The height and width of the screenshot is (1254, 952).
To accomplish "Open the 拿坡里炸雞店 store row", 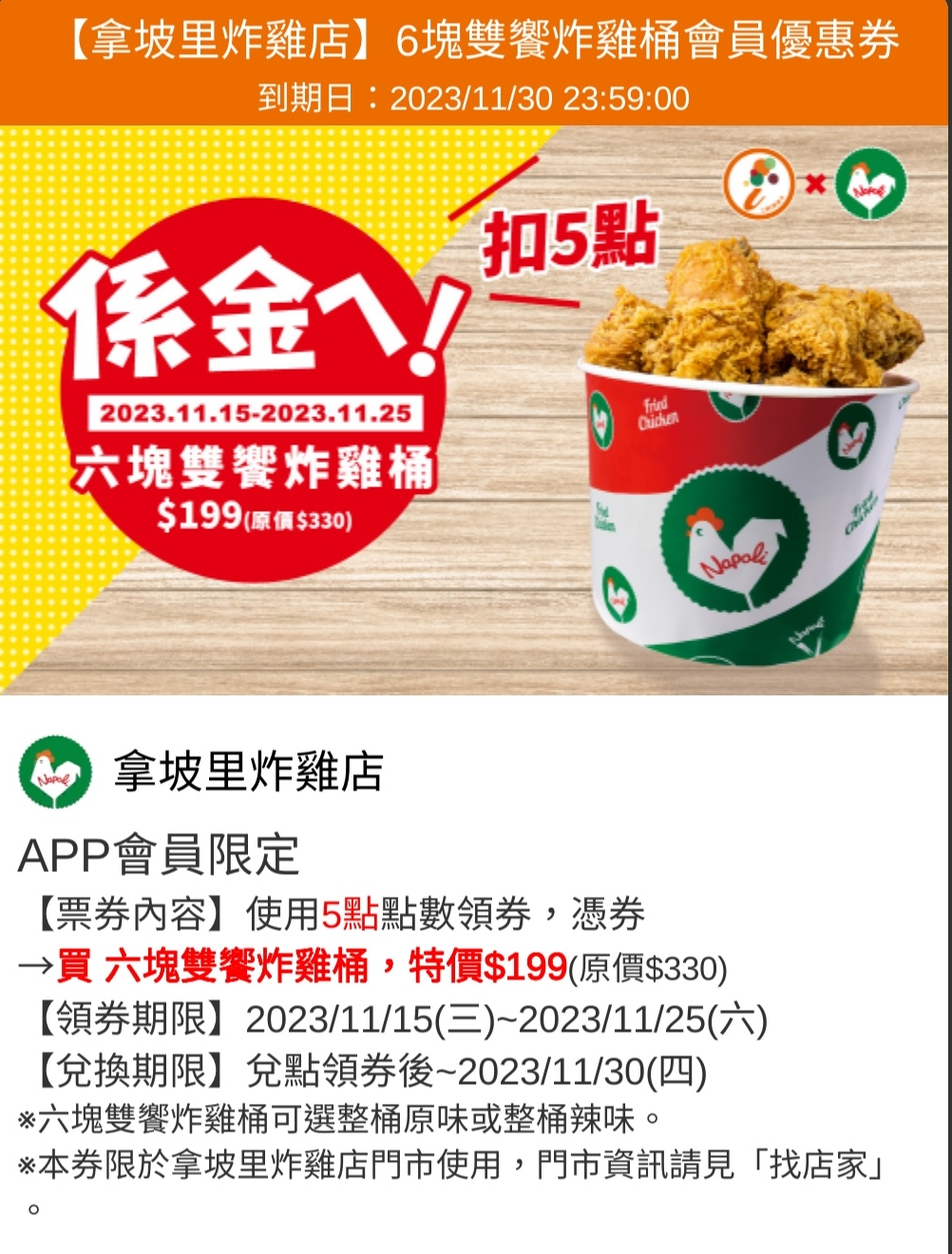I will (247, 771).
